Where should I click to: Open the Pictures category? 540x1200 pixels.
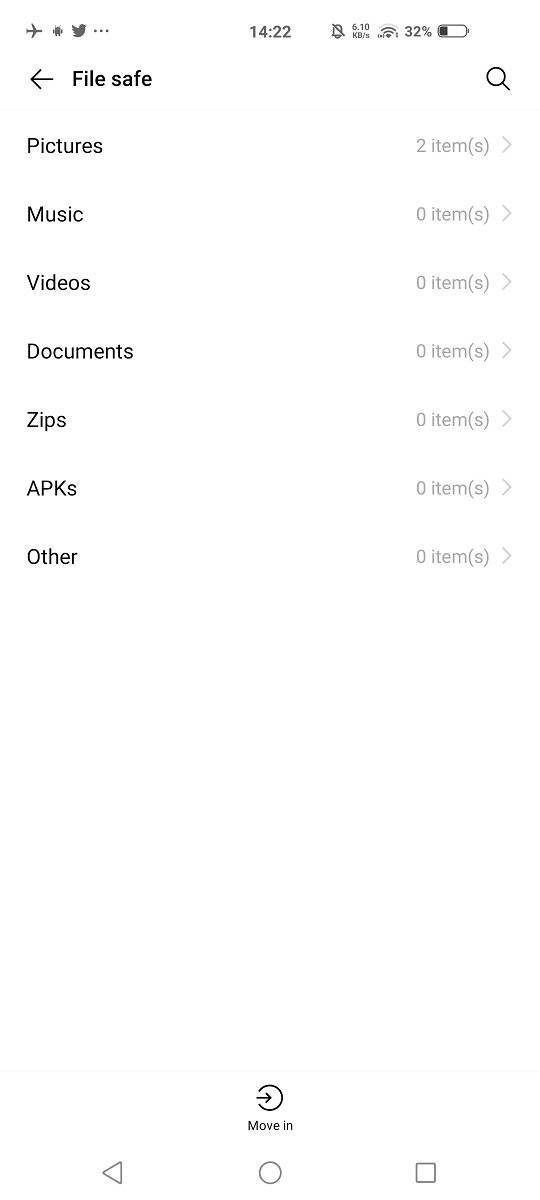tap(270, 146)
